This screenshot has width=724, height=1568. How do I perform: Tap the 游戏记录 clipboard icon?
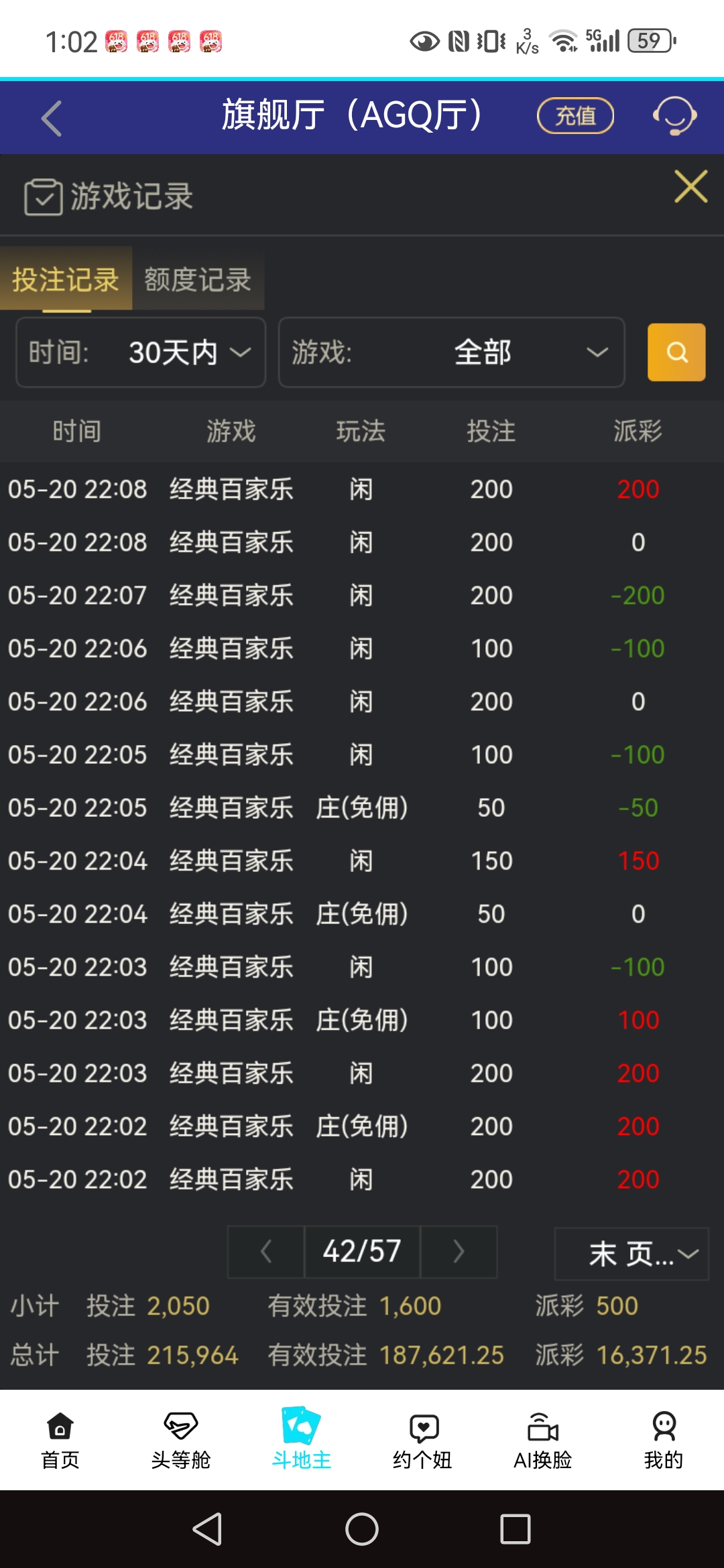click(x=43, y=195)
